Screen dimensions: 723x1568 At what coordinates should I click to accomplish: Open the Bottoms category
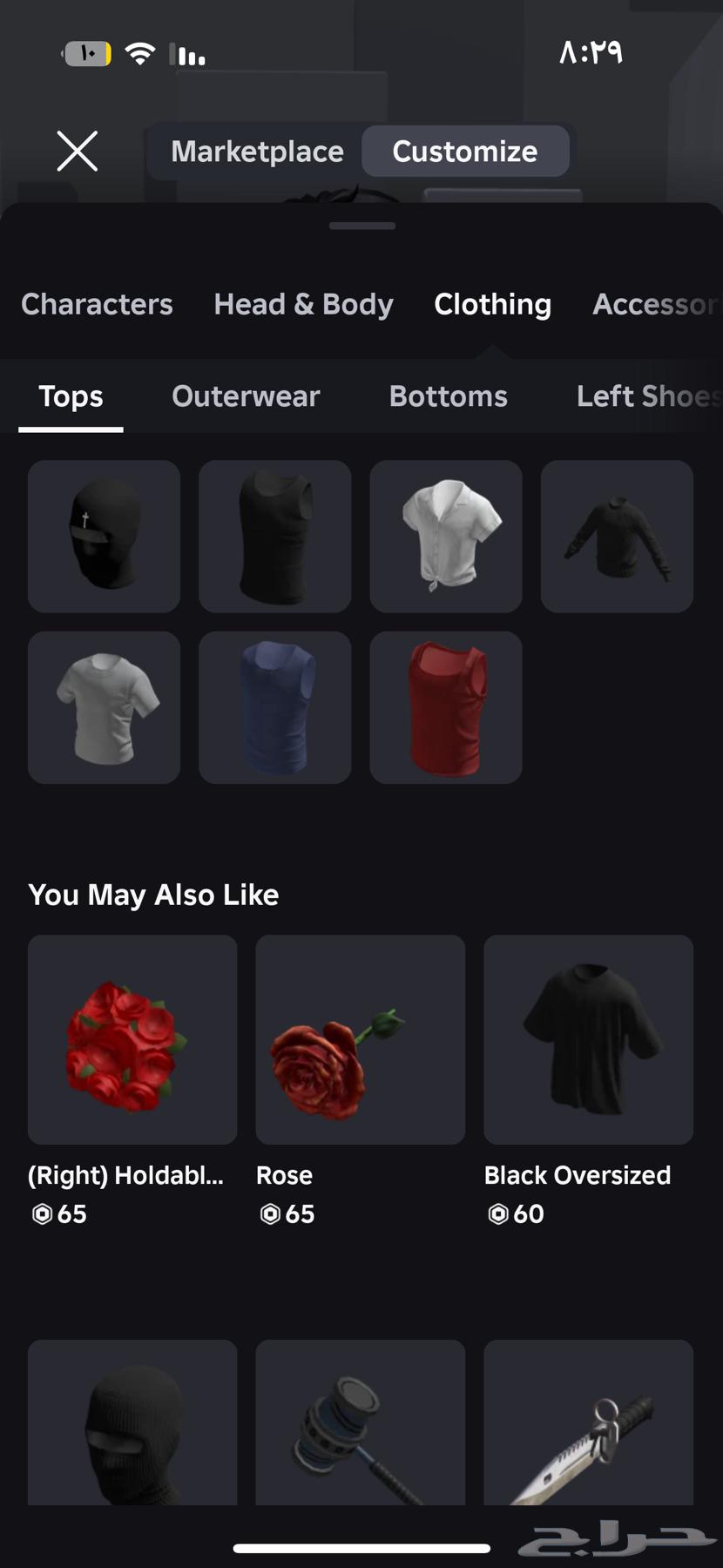point(447,396)
